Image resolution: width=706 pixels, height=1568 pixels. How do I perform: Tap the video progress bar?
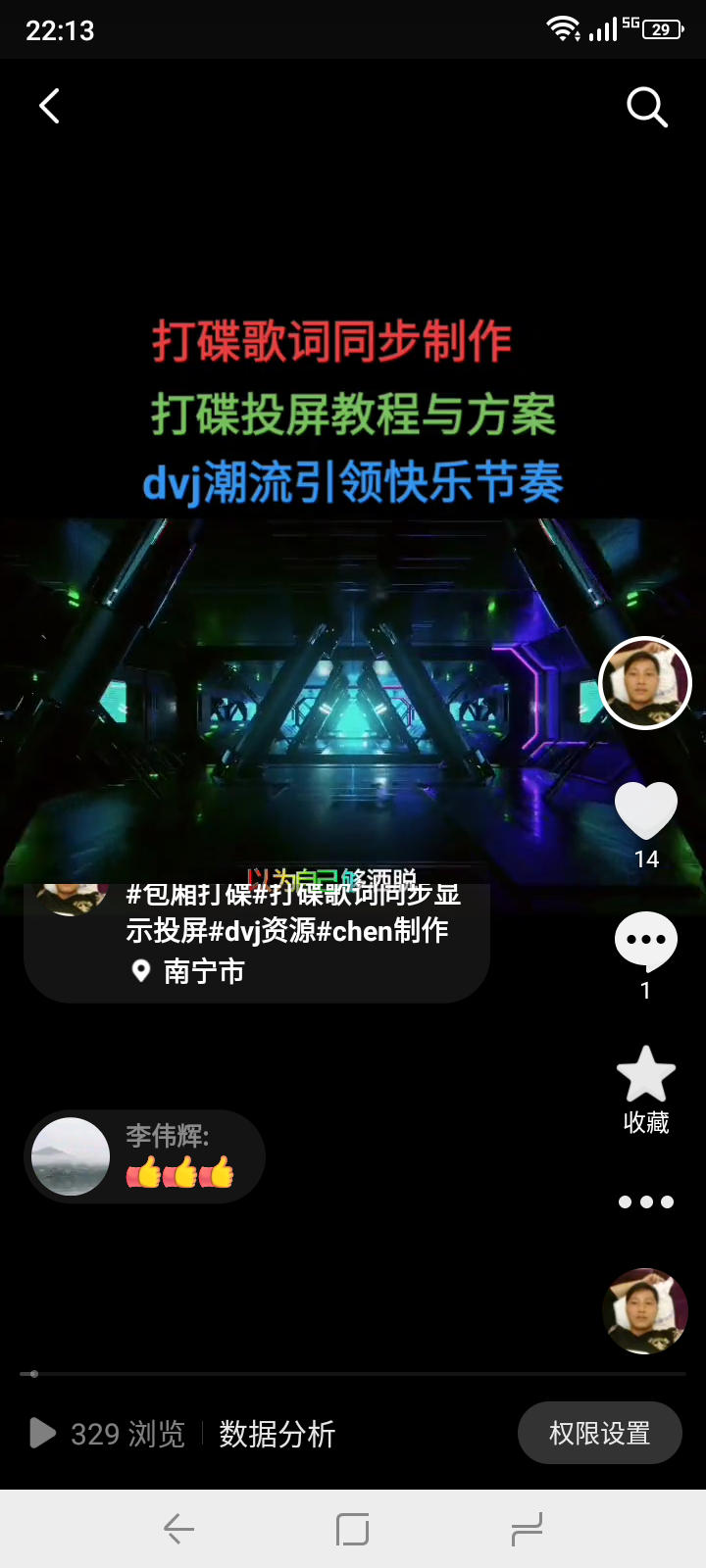coord(353,1374)
